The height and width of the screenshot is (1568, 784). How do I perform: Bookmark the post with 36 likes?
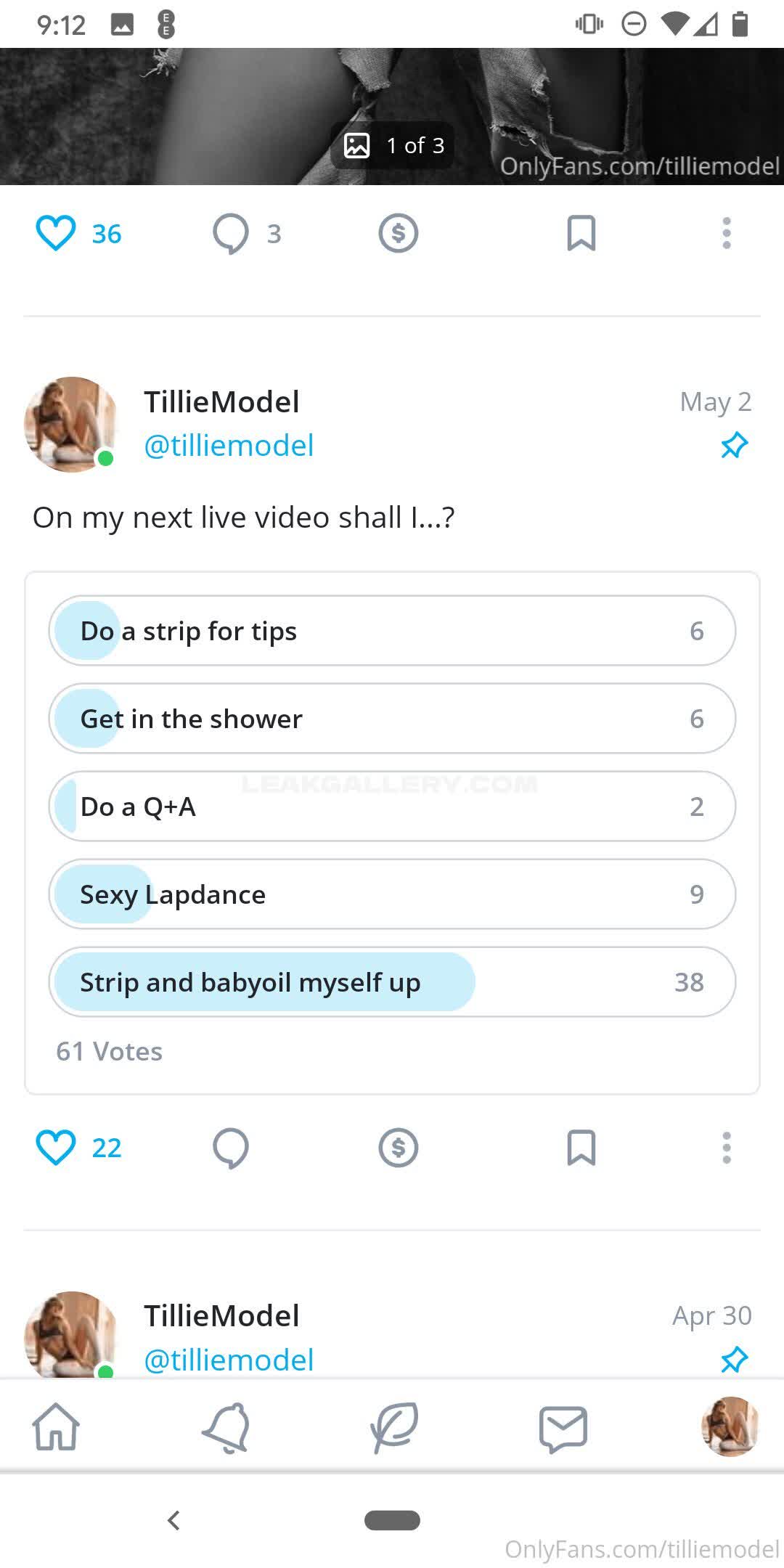coord(581,234)
